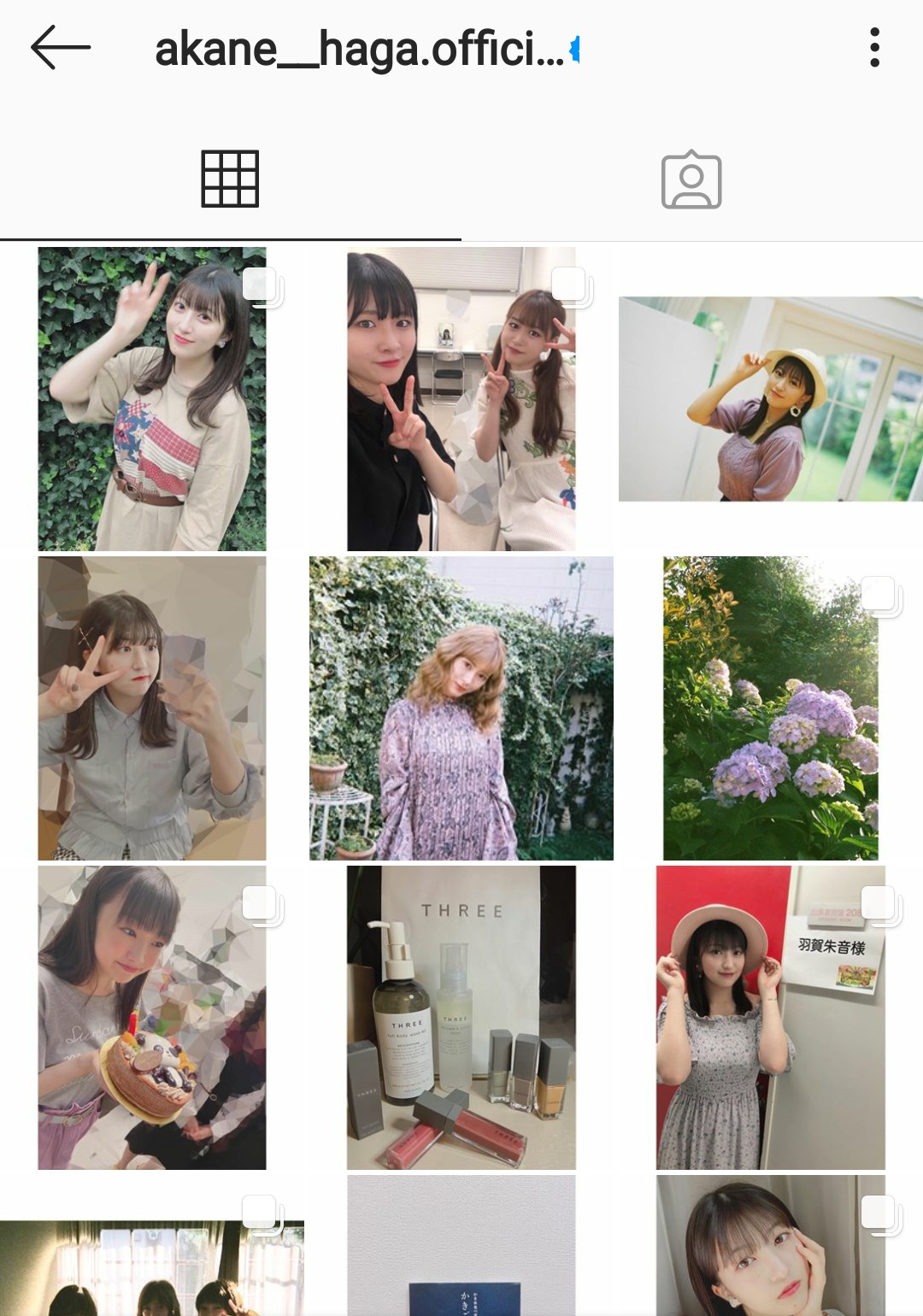Open the post with the red door
923x1316 pixels.
pos(770,1018)
